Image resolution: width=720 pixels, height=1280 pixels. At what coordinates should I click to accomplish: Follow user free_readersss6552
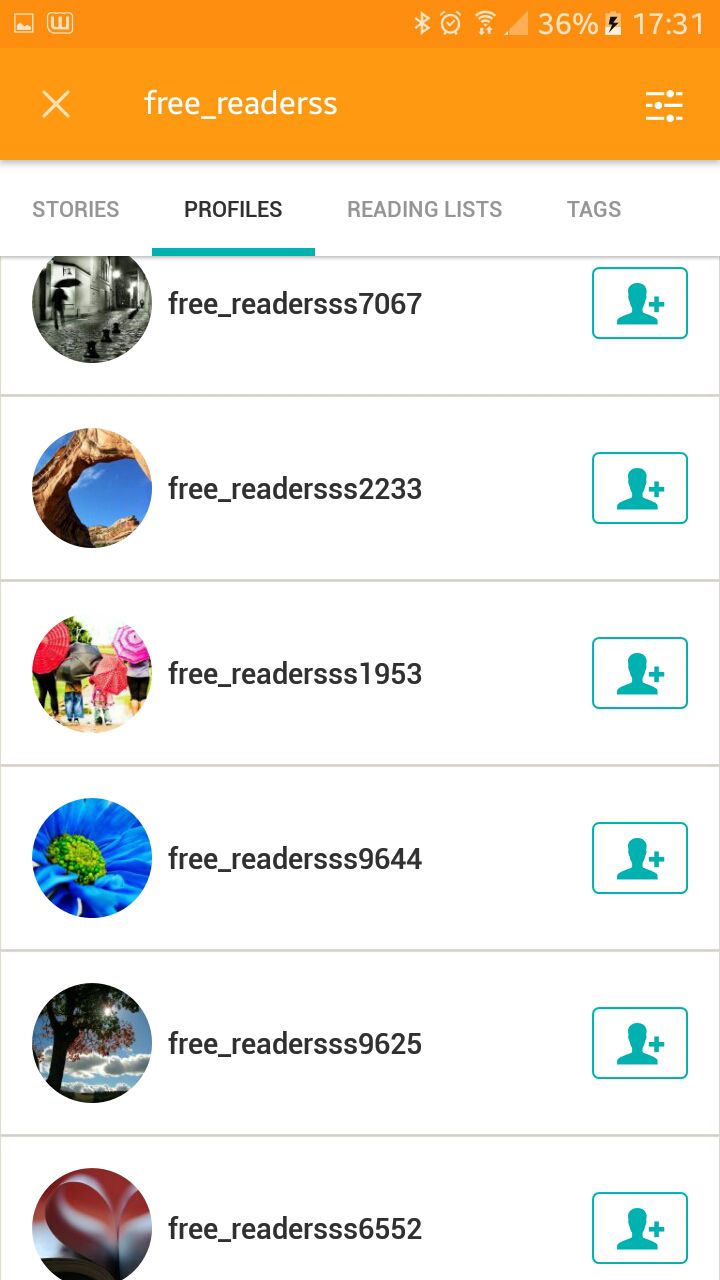(640, 1228)
